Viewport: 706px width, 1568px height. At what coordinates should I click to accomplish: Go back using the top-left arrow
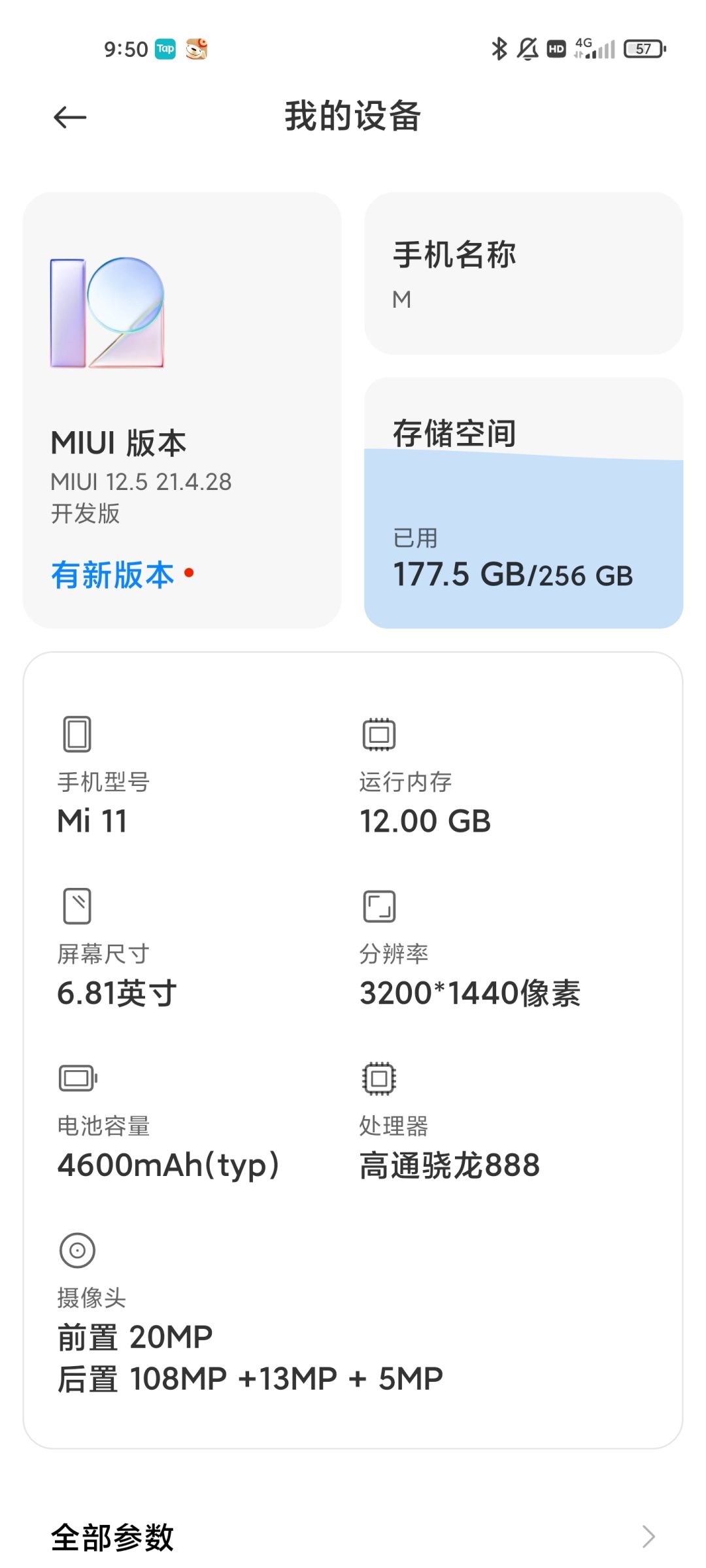70,118
